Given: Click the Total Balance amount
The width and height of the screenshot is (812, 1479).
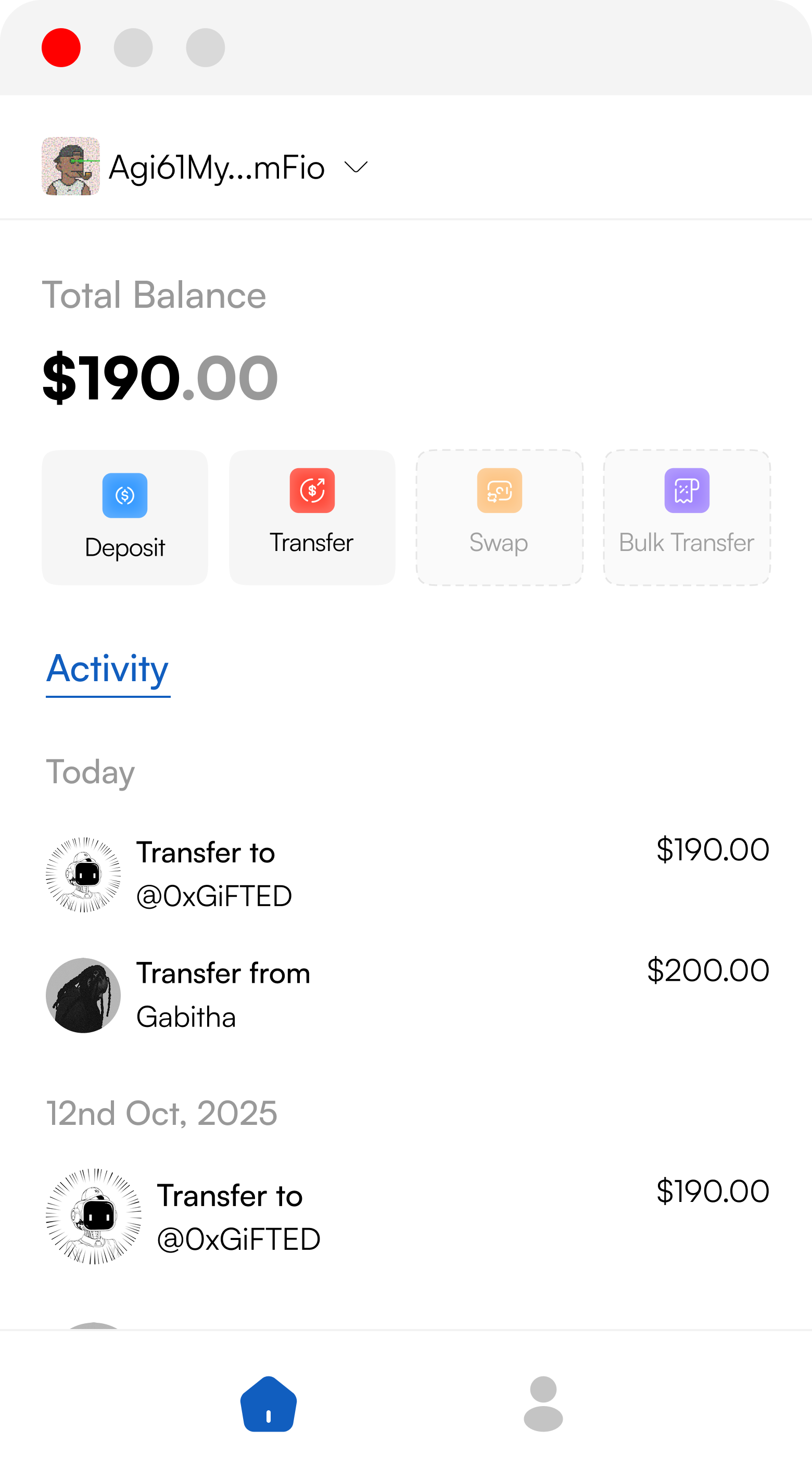Looking at the screenshot, I should [x=159, y=376].
